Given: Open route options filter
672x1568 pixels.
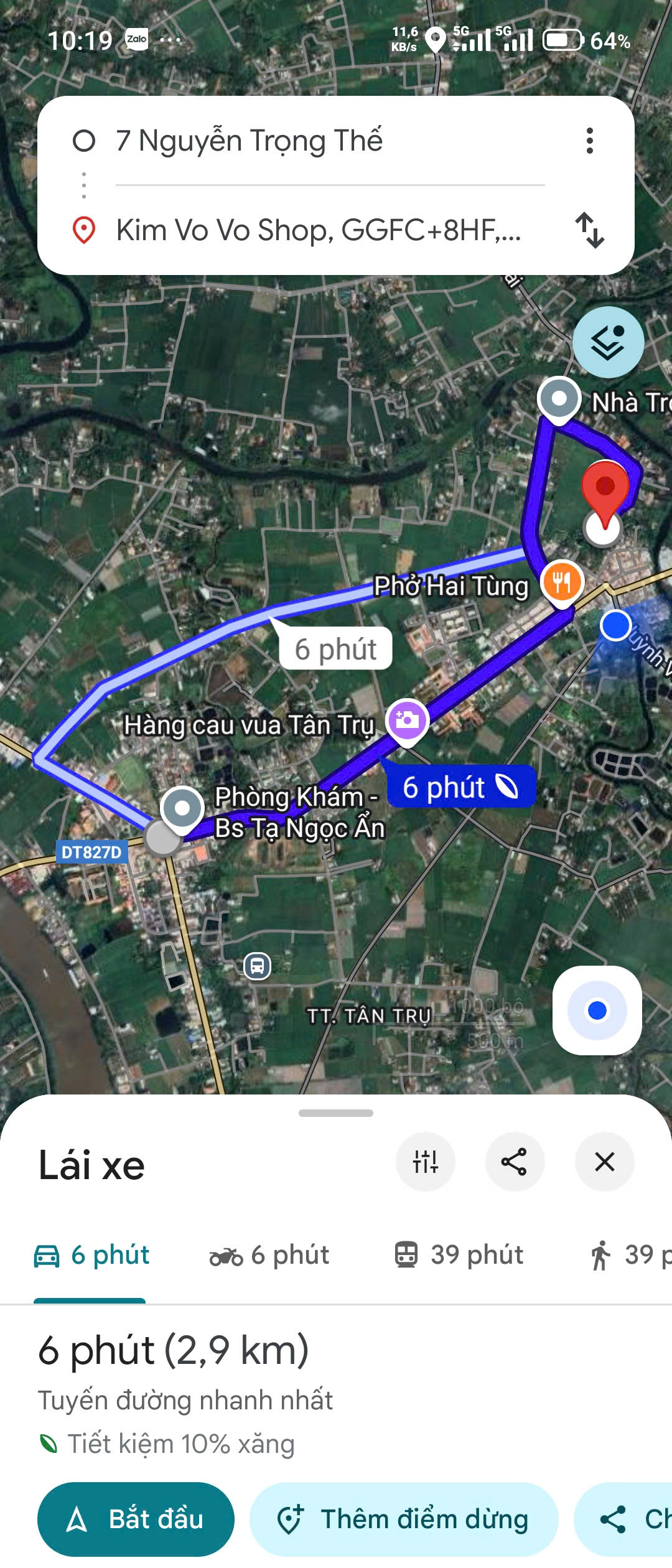Looking at the screenshot, I should (x=426, y=1162).
